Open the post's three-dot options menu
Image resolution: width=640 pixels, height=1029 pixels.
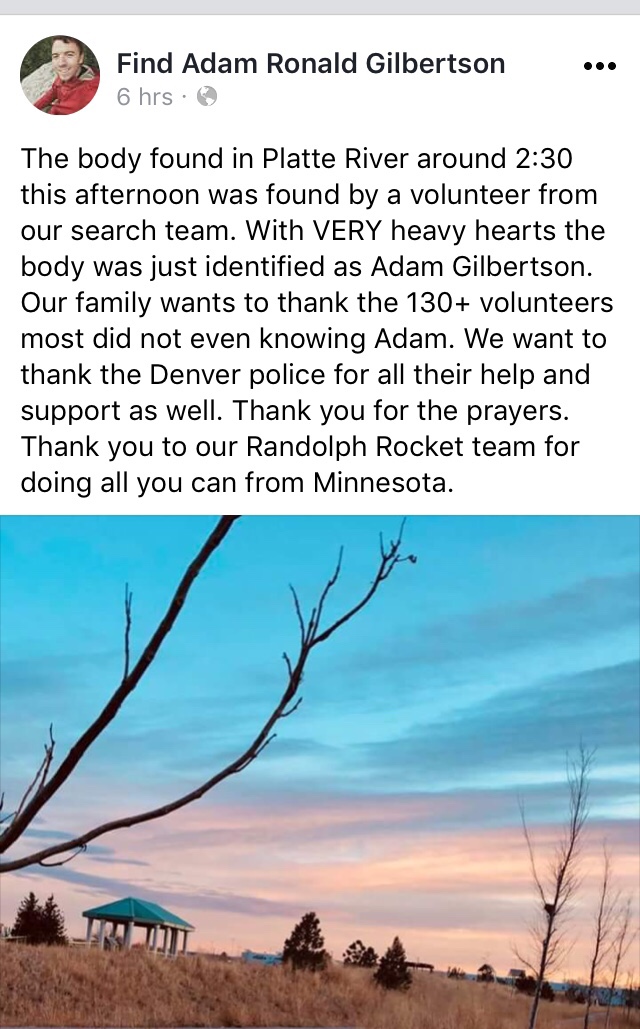[x=599, y=67]
